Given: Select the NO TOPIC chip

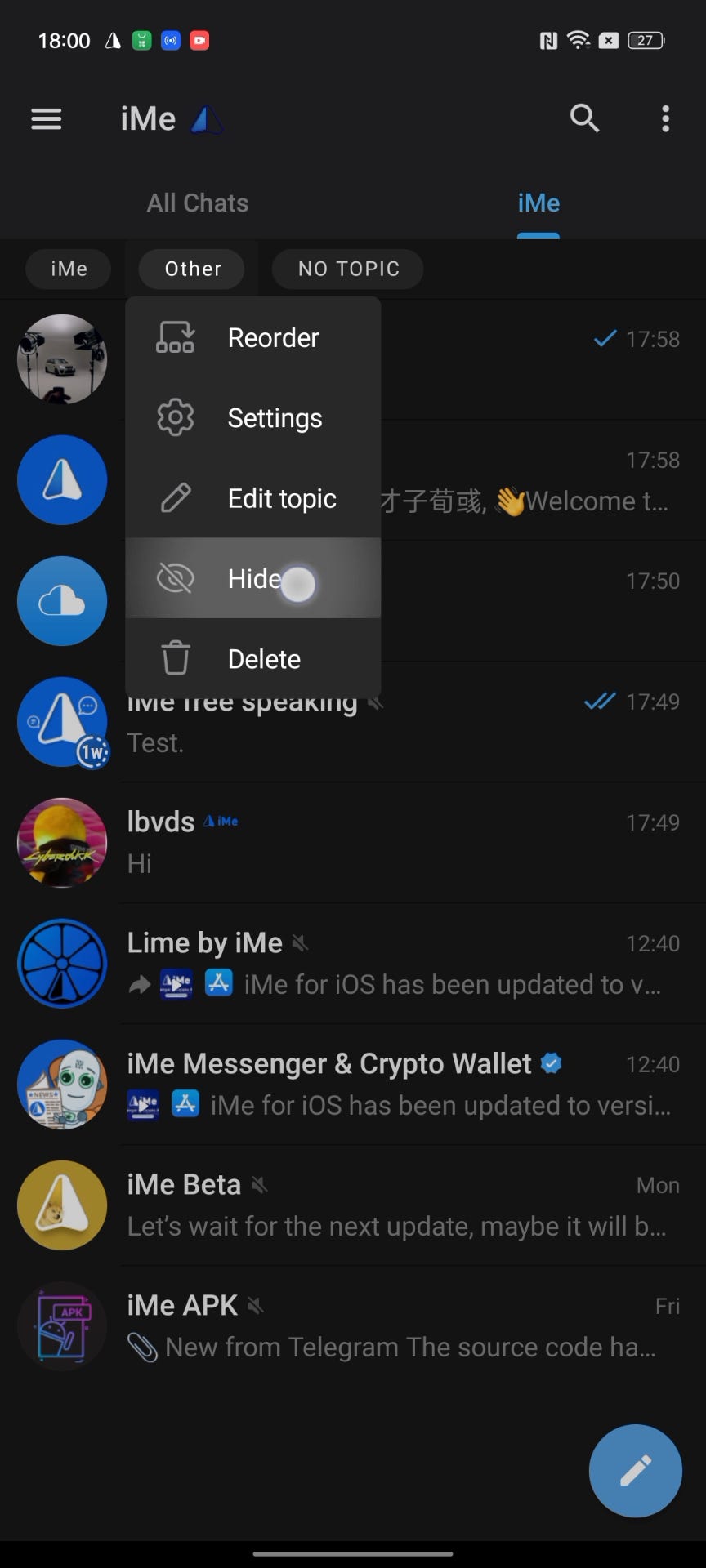Looking at the screenshot, I should pyautogui.click(x=348, y=269).
